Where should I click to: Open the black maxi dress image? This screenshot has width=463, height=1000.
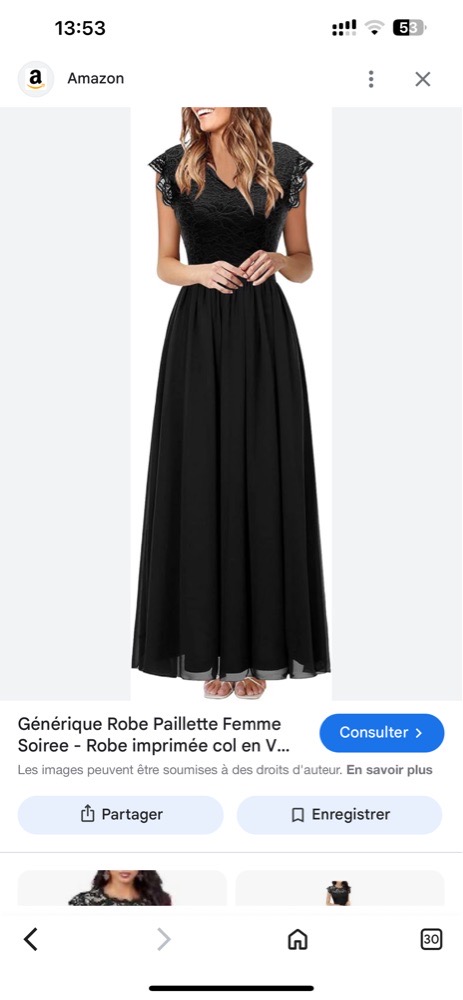click(x=231, y=404)
